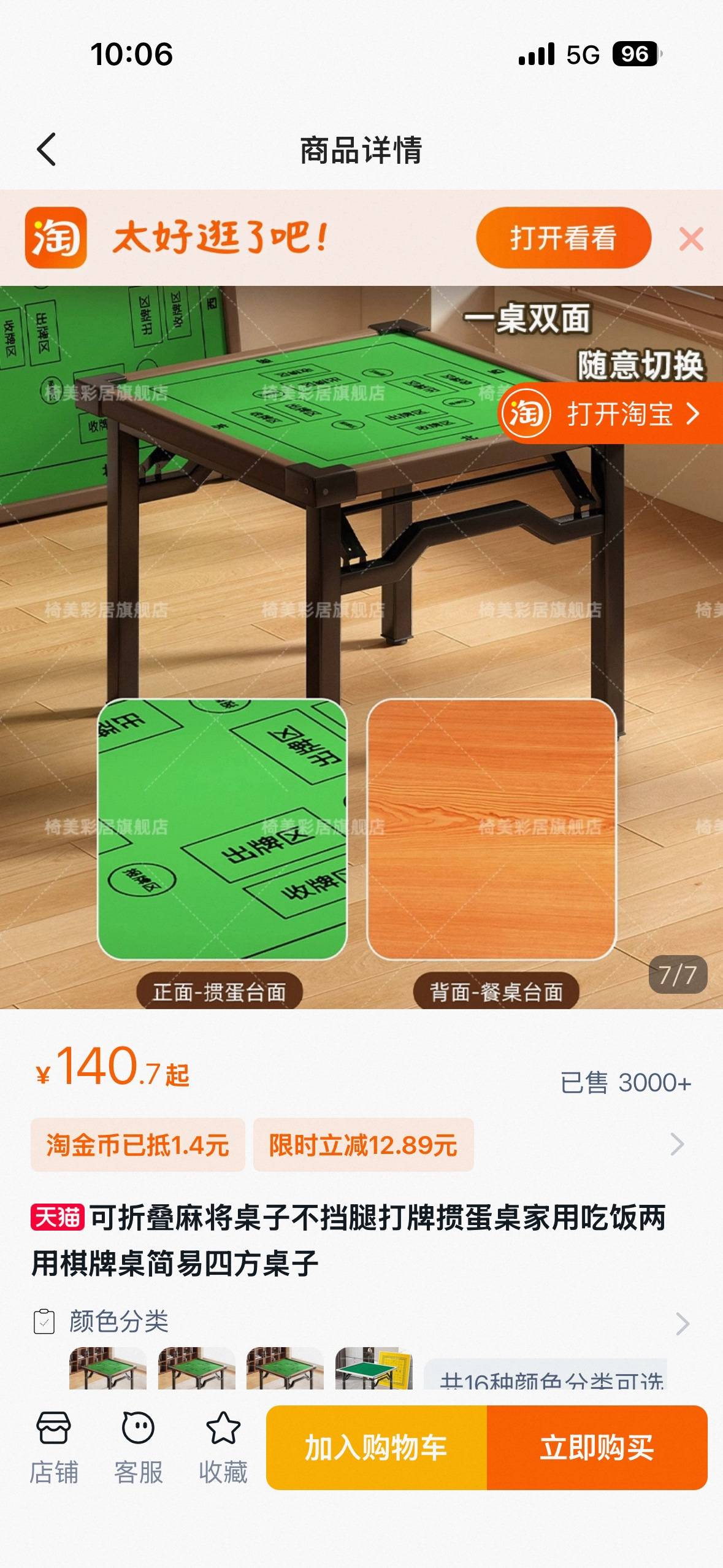Viewport: 723px width, 1568px height.
Task: Visit the 店铺 store page
Action: 54,1448
